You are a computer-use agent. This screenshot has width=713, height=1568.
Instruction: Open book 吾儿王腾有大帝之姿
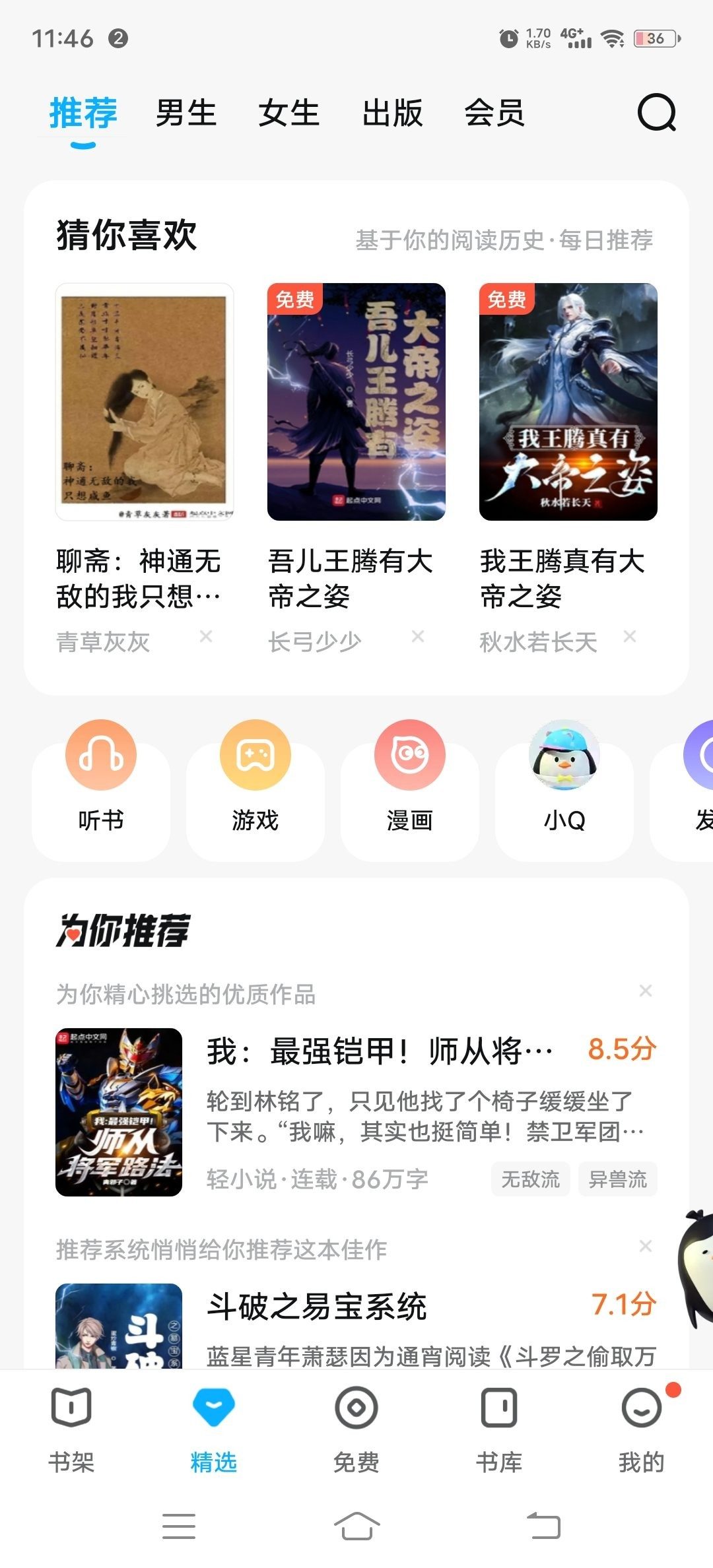356,402
